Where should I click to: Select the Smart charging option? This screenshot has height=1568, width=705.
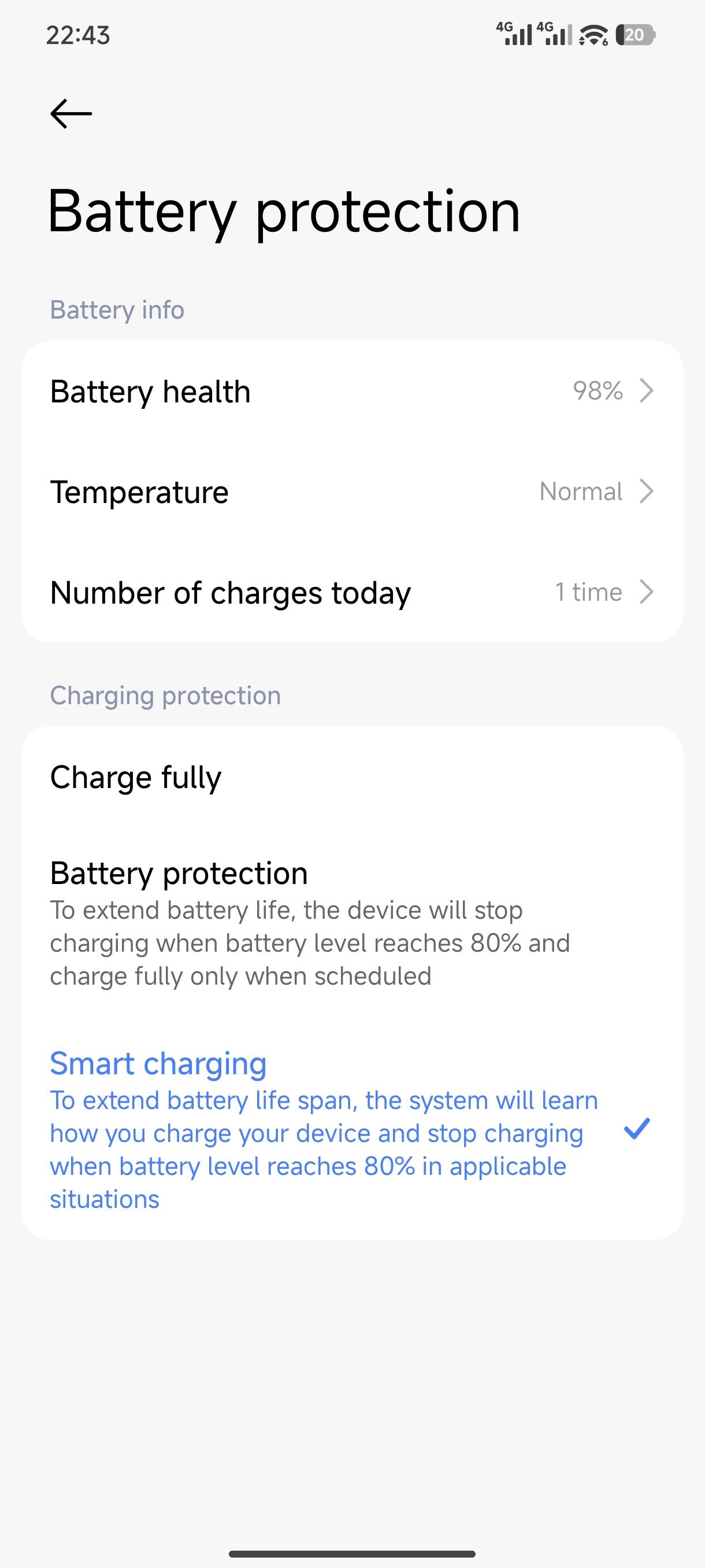click(x=352, y=1130)
